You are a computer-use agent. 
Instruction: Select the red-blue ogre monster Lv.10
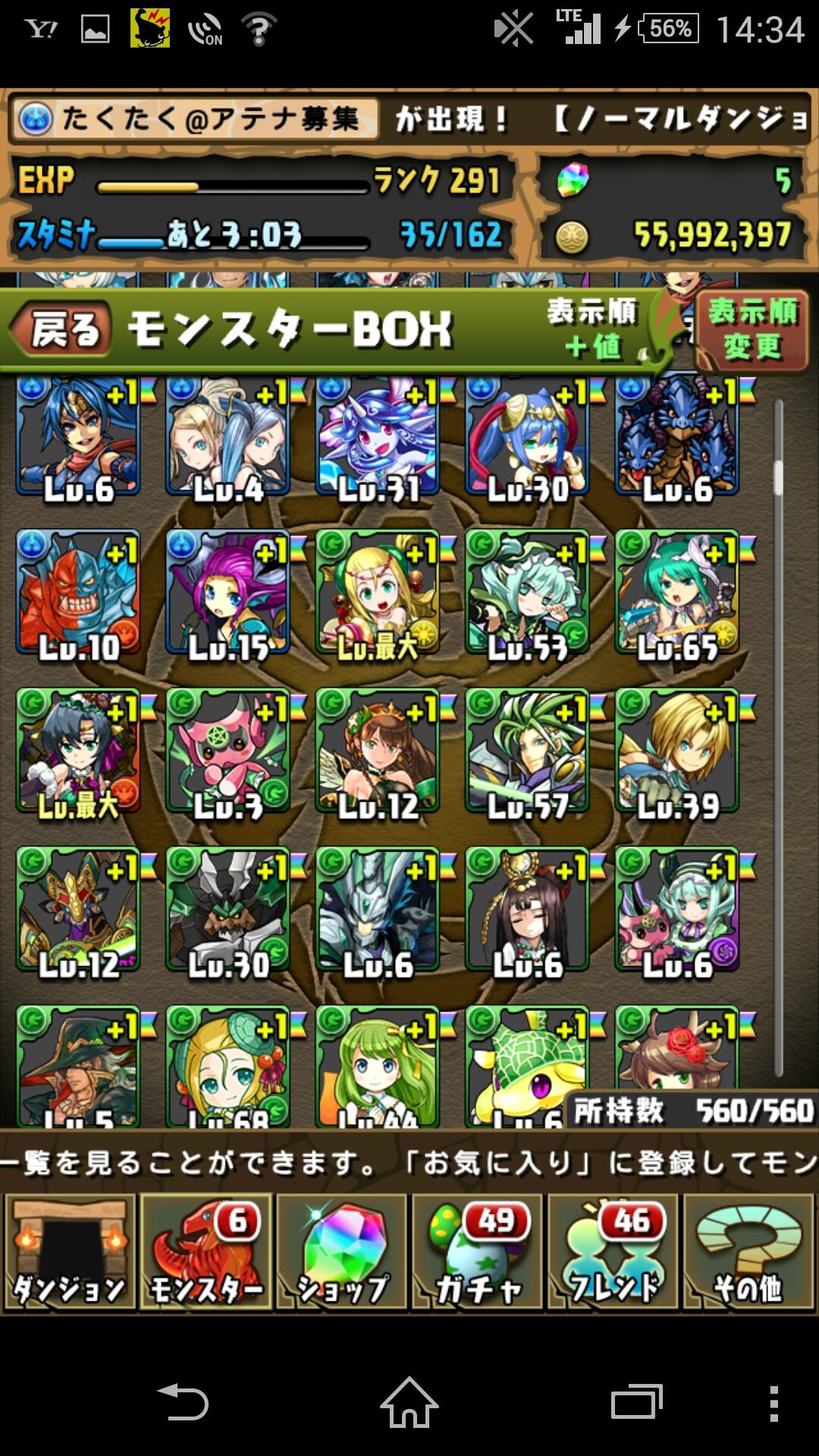(x=78, y=593)
